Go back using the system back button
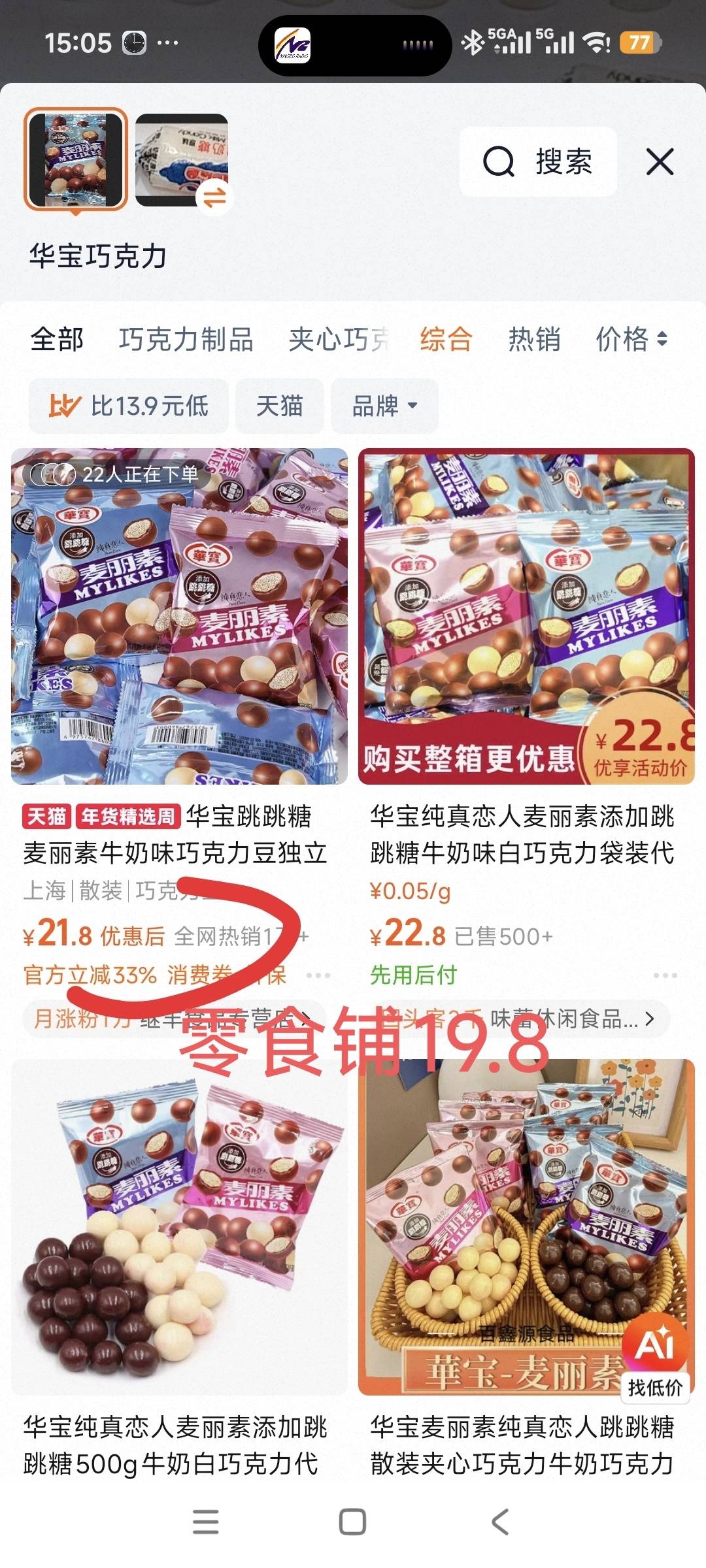 click(x=500, y=1522)
